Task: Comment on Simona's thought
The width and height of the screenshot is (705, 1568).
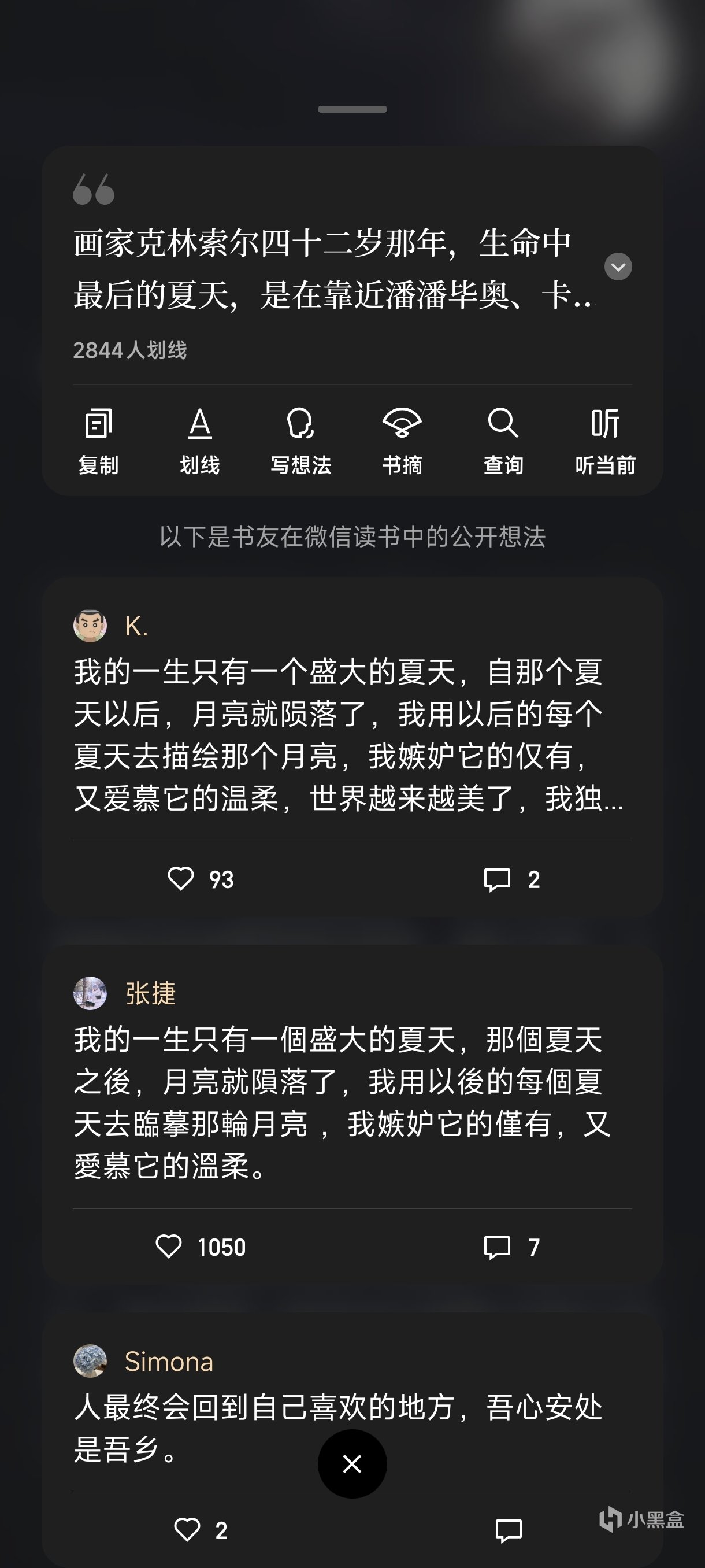Action: pos(509,1530)
